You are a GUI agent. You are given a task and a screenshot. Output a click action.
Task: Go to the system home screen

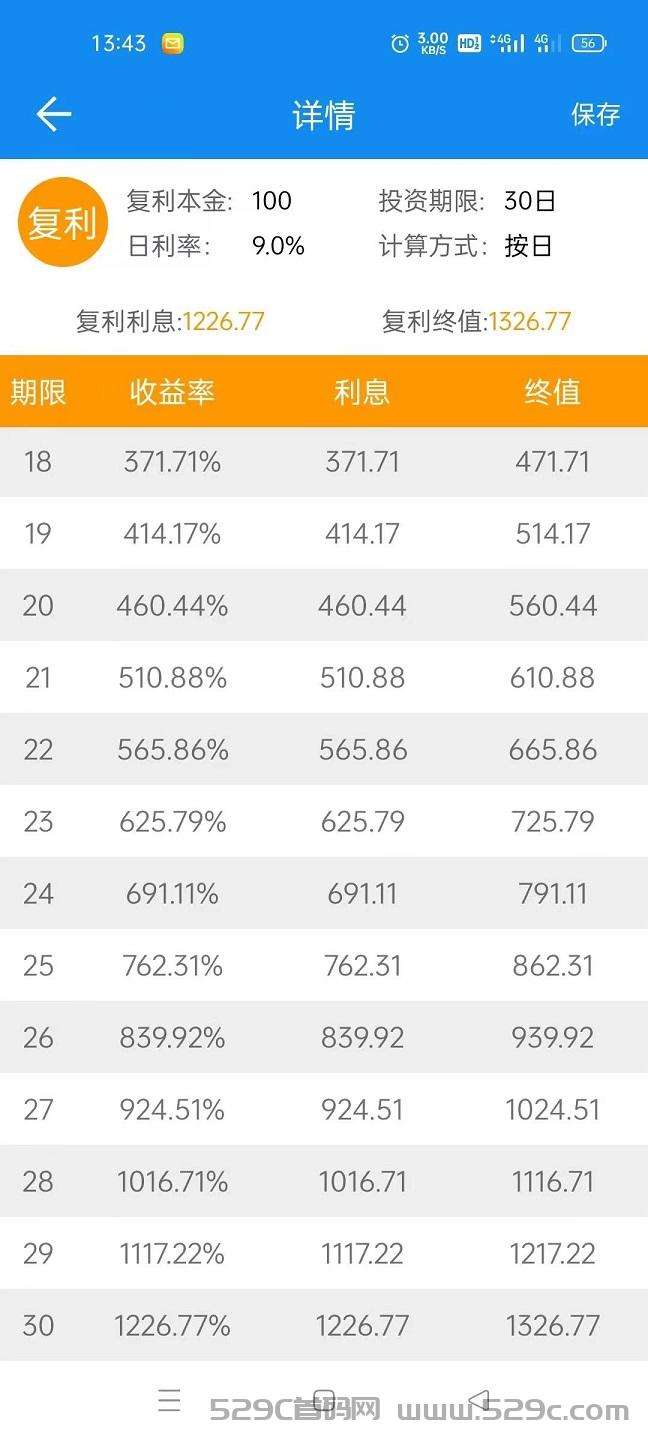pyautogui.click(x=324, y=1401)
